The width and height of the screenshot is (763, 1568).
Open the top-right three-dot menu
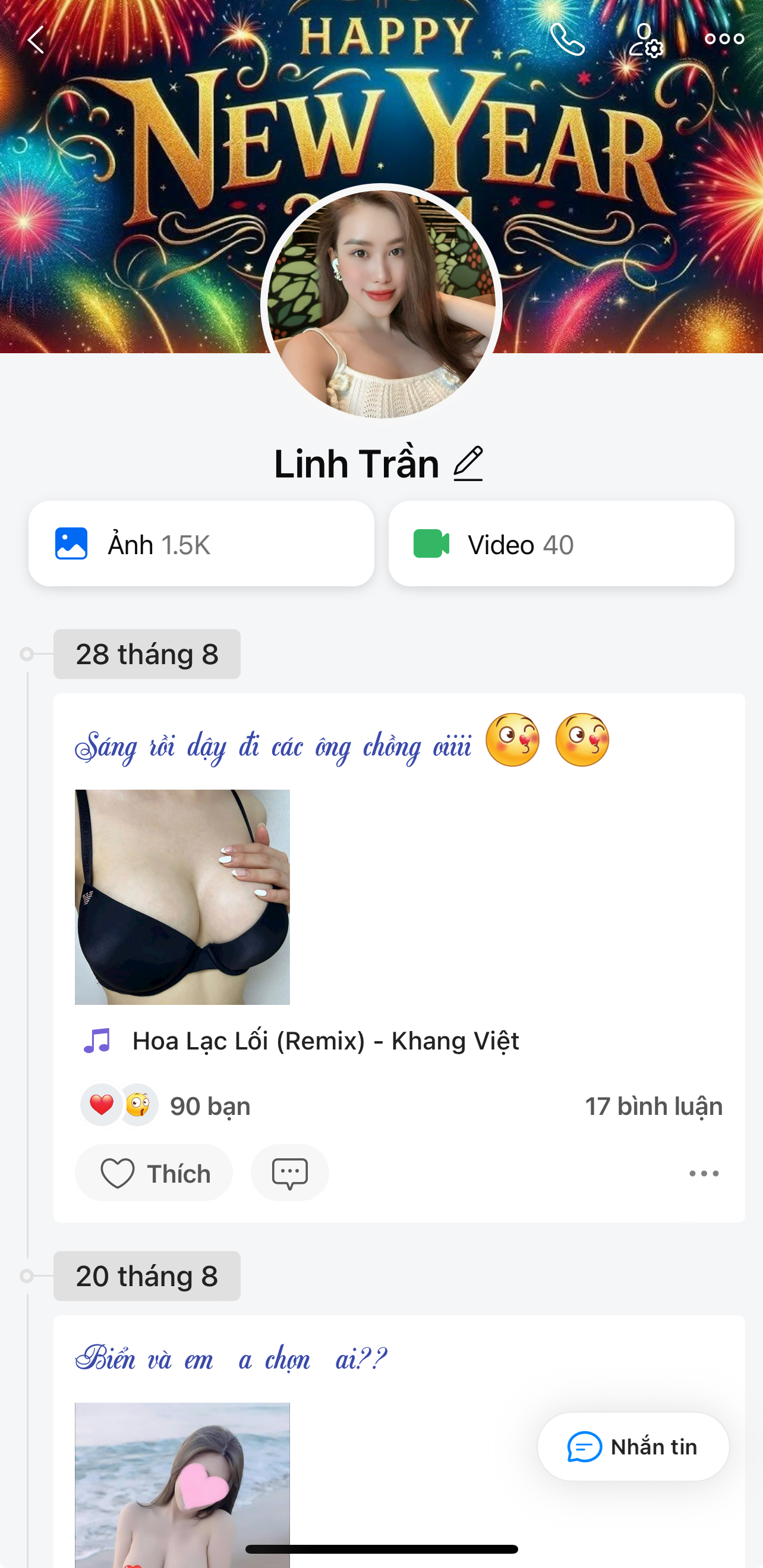pyautogui.click(x=724, y=39)
